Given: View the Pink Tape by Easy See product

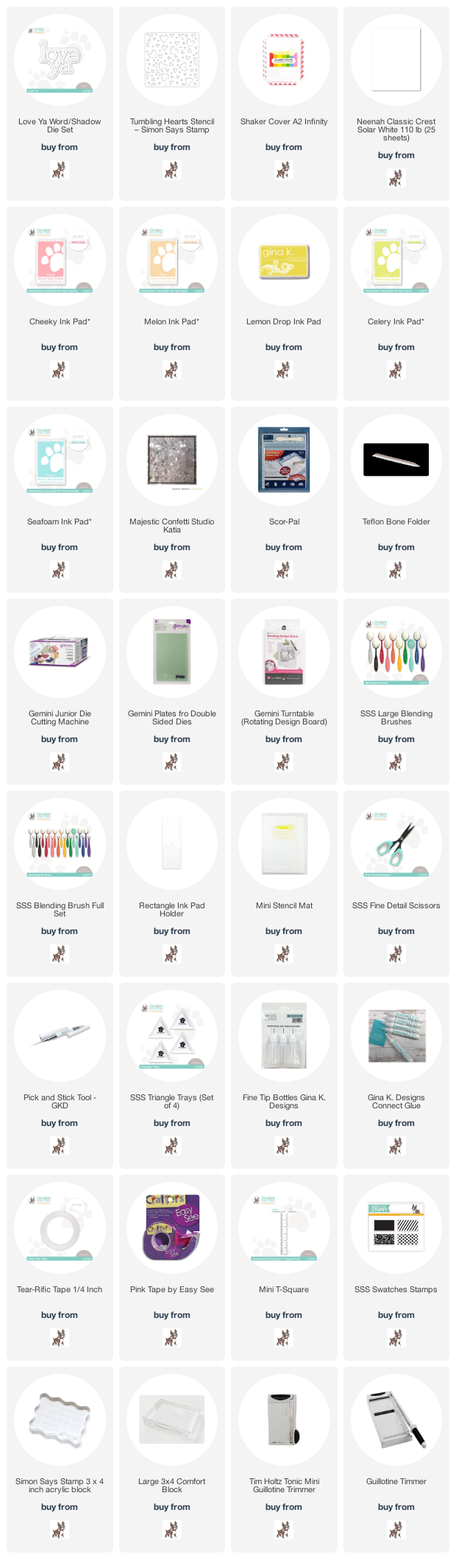Looking at the screenshot, I should [x=171, y=1227].
